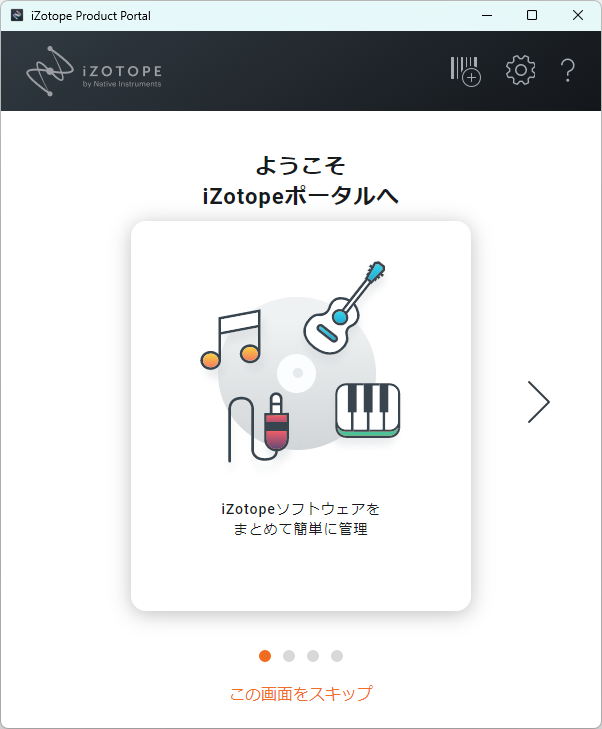The image size is (602, 729).
Task: Jump to the fourth page indicator dot
Action: (x=337, y=656)
